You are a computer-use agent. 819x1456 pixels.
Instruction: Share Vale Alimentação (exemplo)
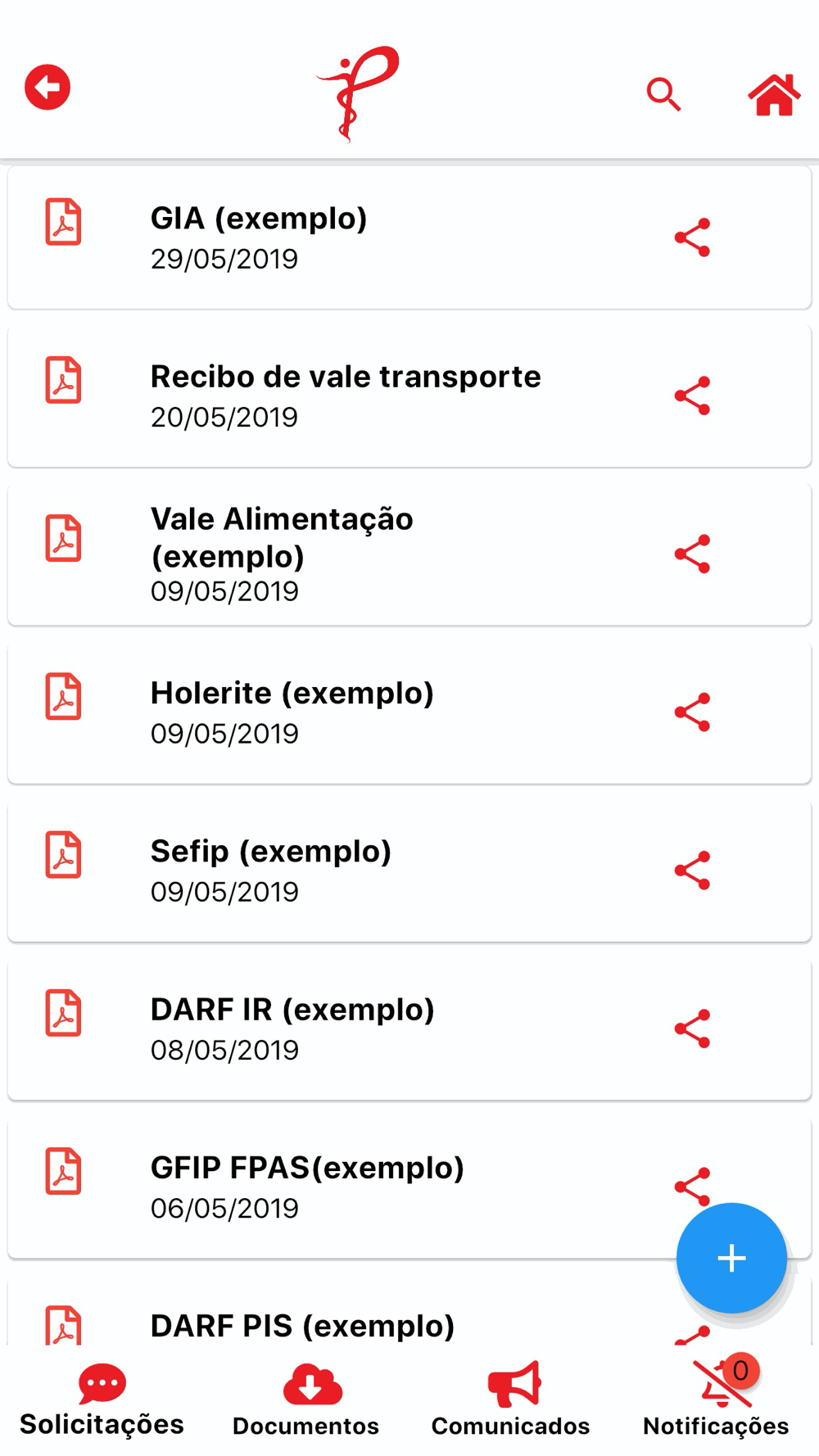click(x=692, y=554)
